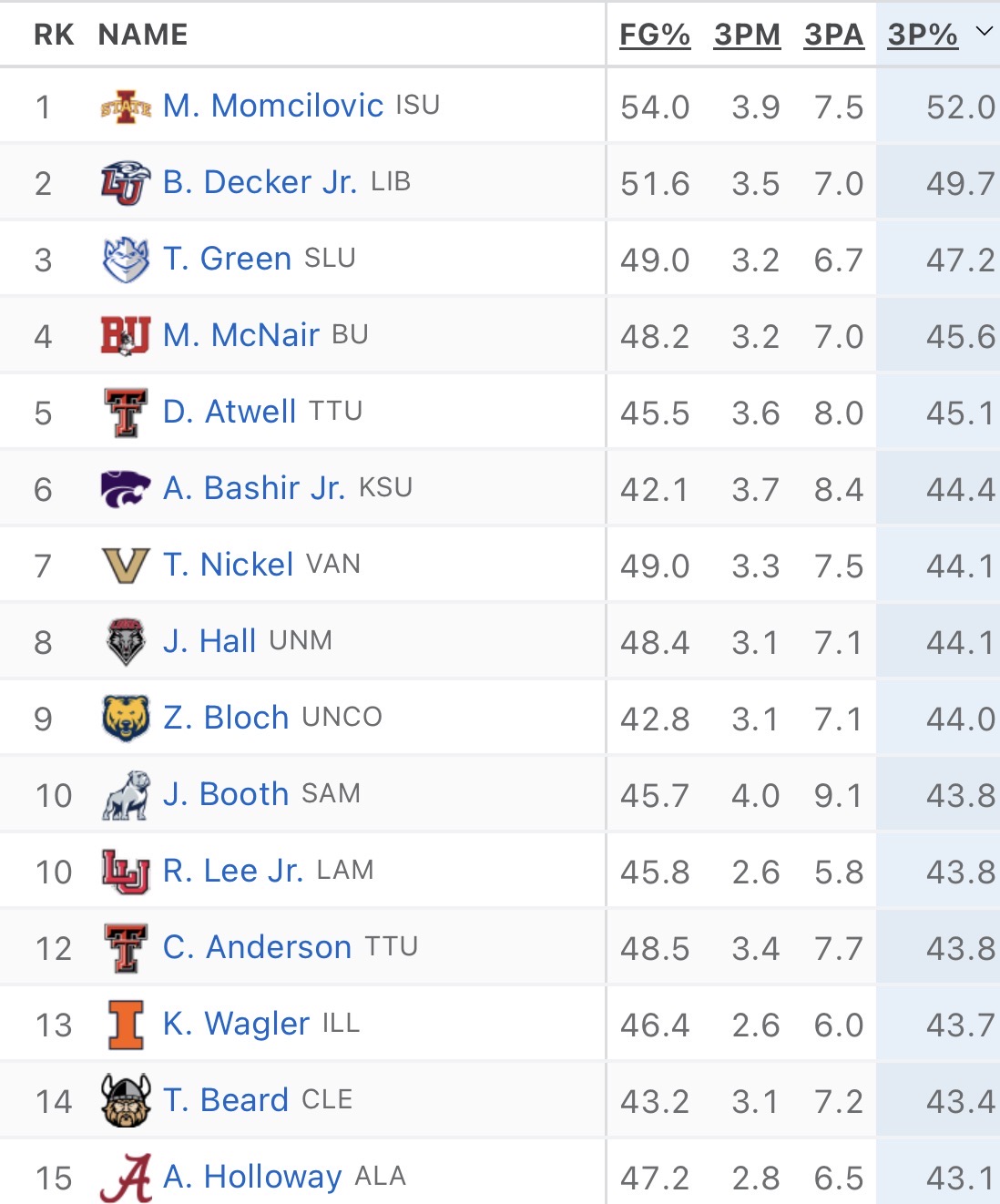Select Z. Bloch player link

click(226, 718)
